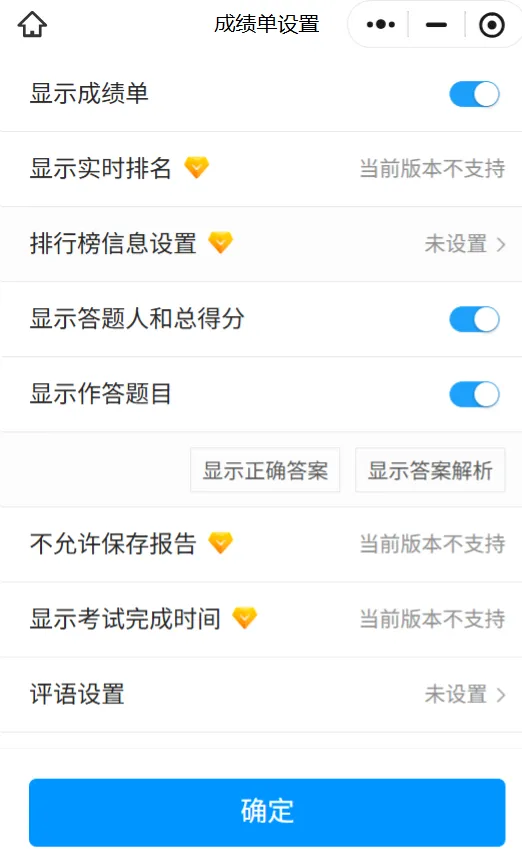The height and width of the screenshot is (864, 522).
Task: Toggle off 显示成绩单 switch
Action: 474,94
